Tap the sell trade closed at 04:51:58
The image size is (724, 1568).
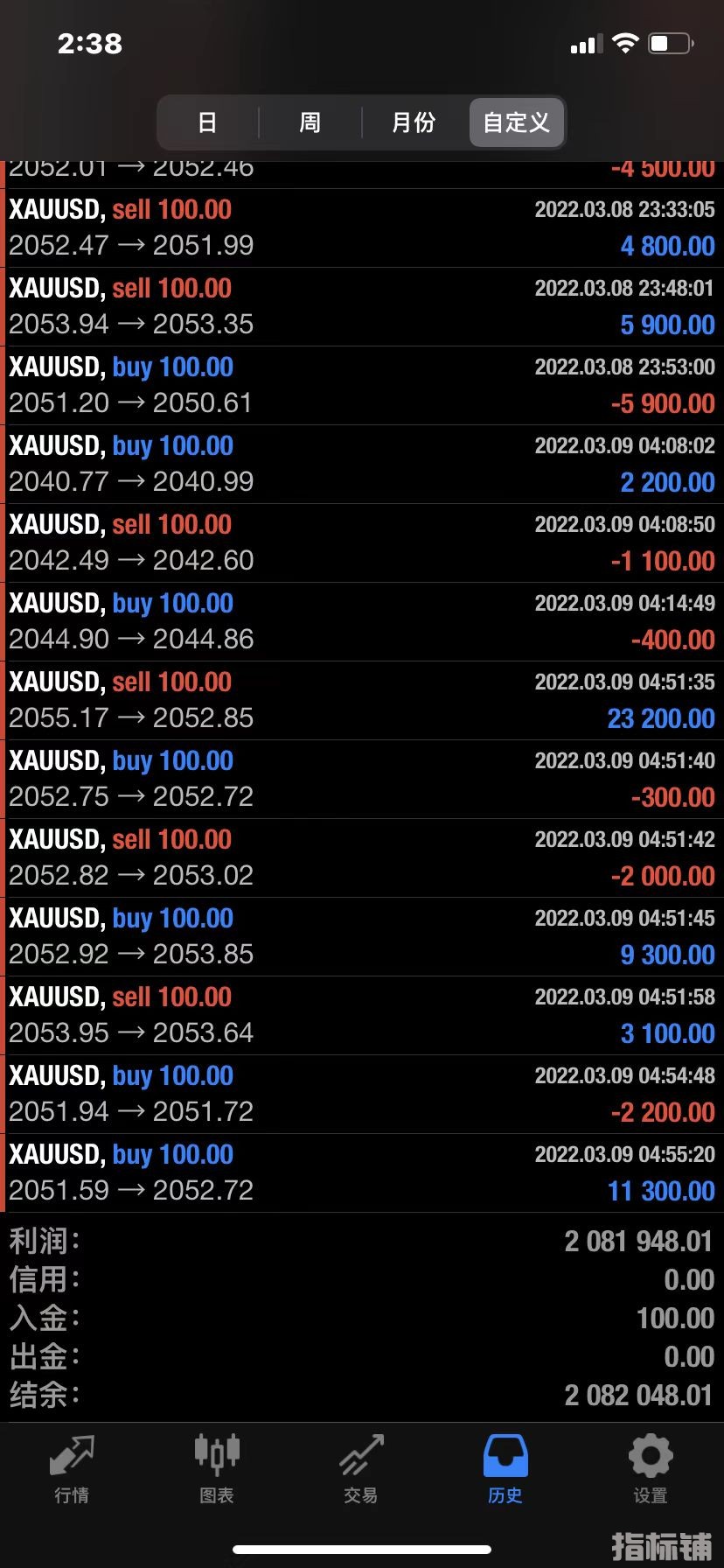(x=362, y=1016)
